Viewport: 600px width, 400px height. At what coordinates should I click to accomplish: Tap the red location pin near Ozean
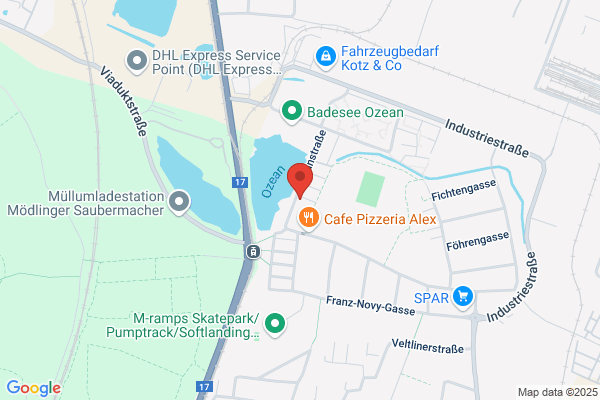point(300,181)
